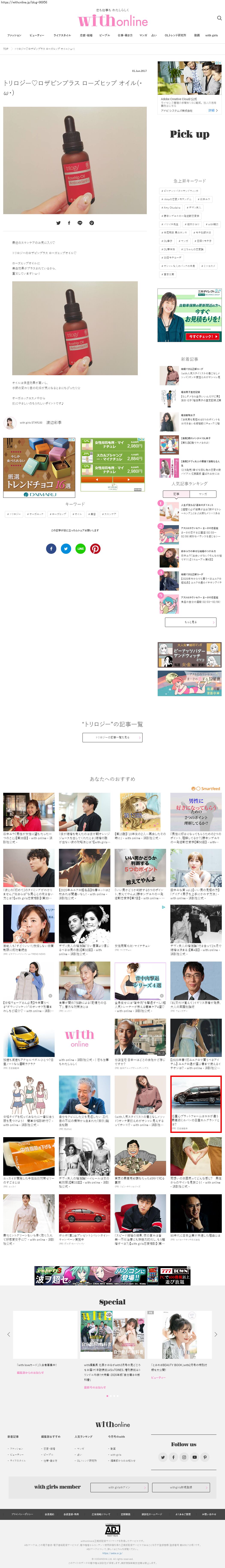The image size is (225, 1568).
Task: Open the YouTube icon under Follow us
Action: tap(195, 1457)
